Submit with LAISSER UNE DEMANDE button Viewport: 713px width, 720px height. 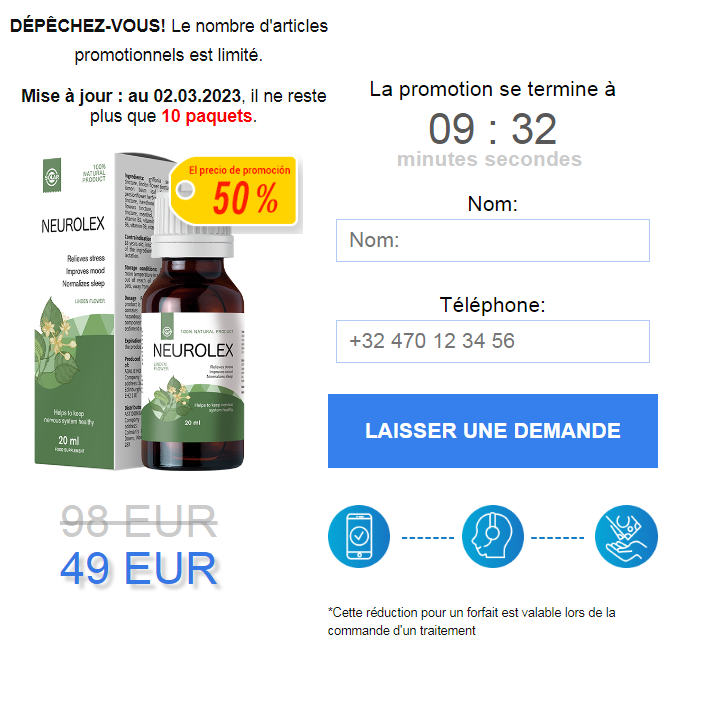(492, 431)
